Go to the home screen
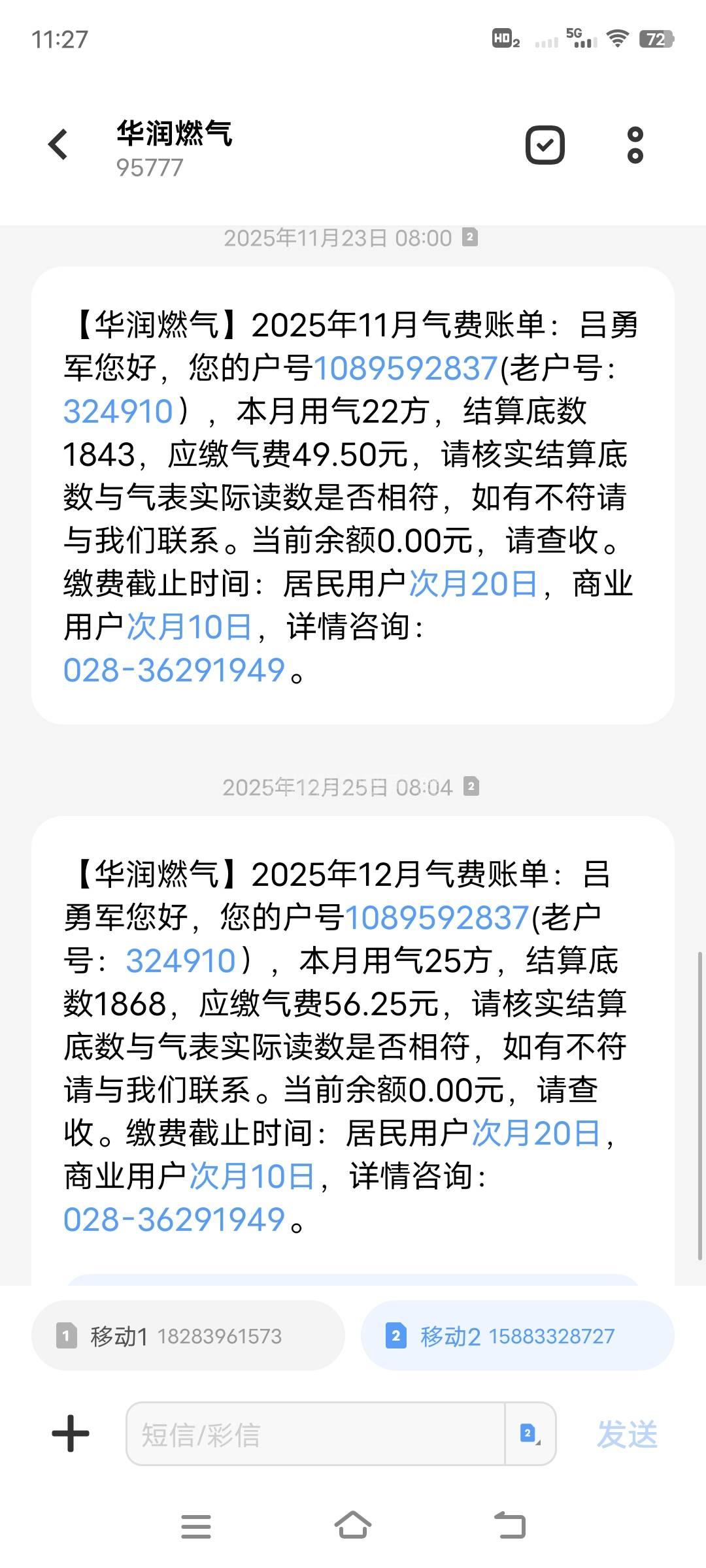Screen dimensions: 706x1568 tap(353, 1526)
